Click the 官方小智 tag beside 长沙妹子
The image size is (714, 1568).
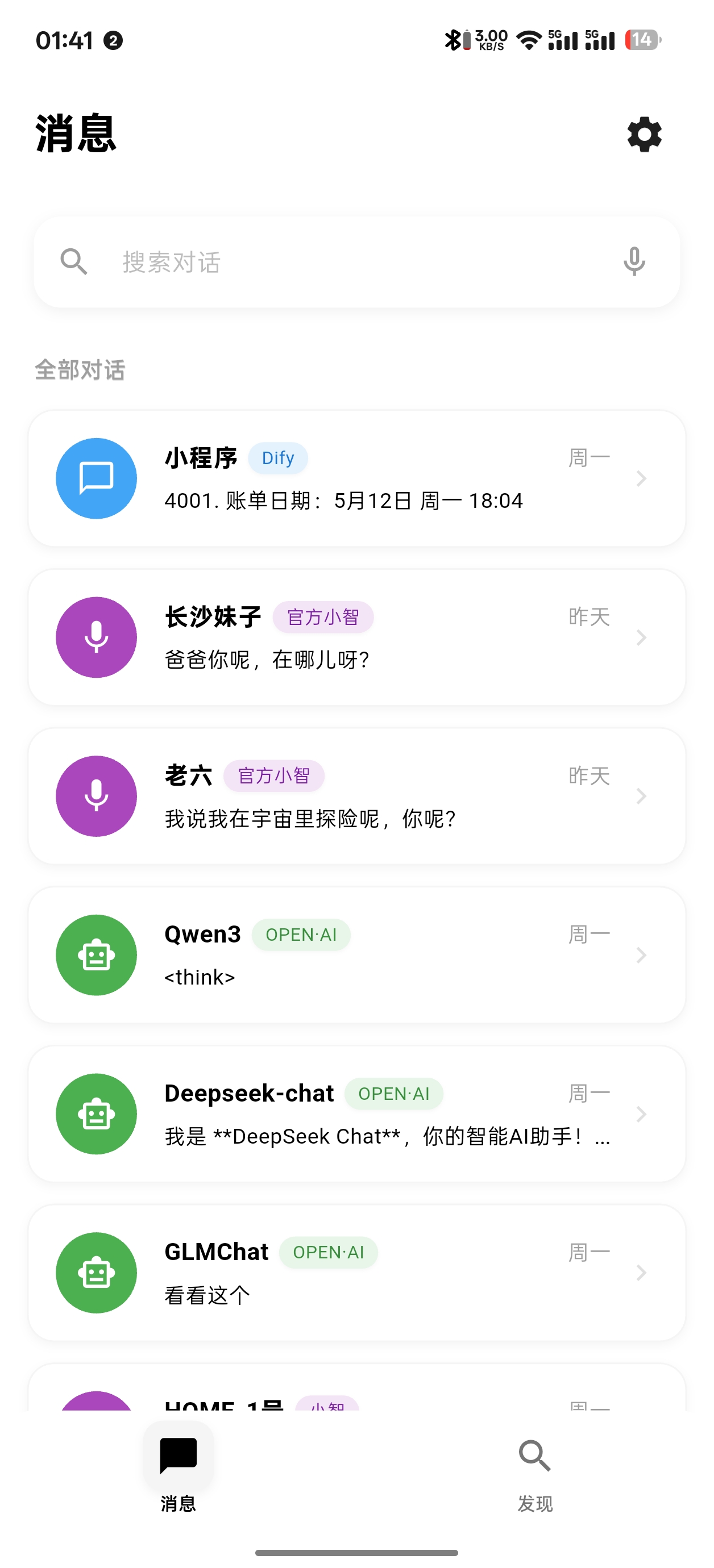tap(324, 616)
